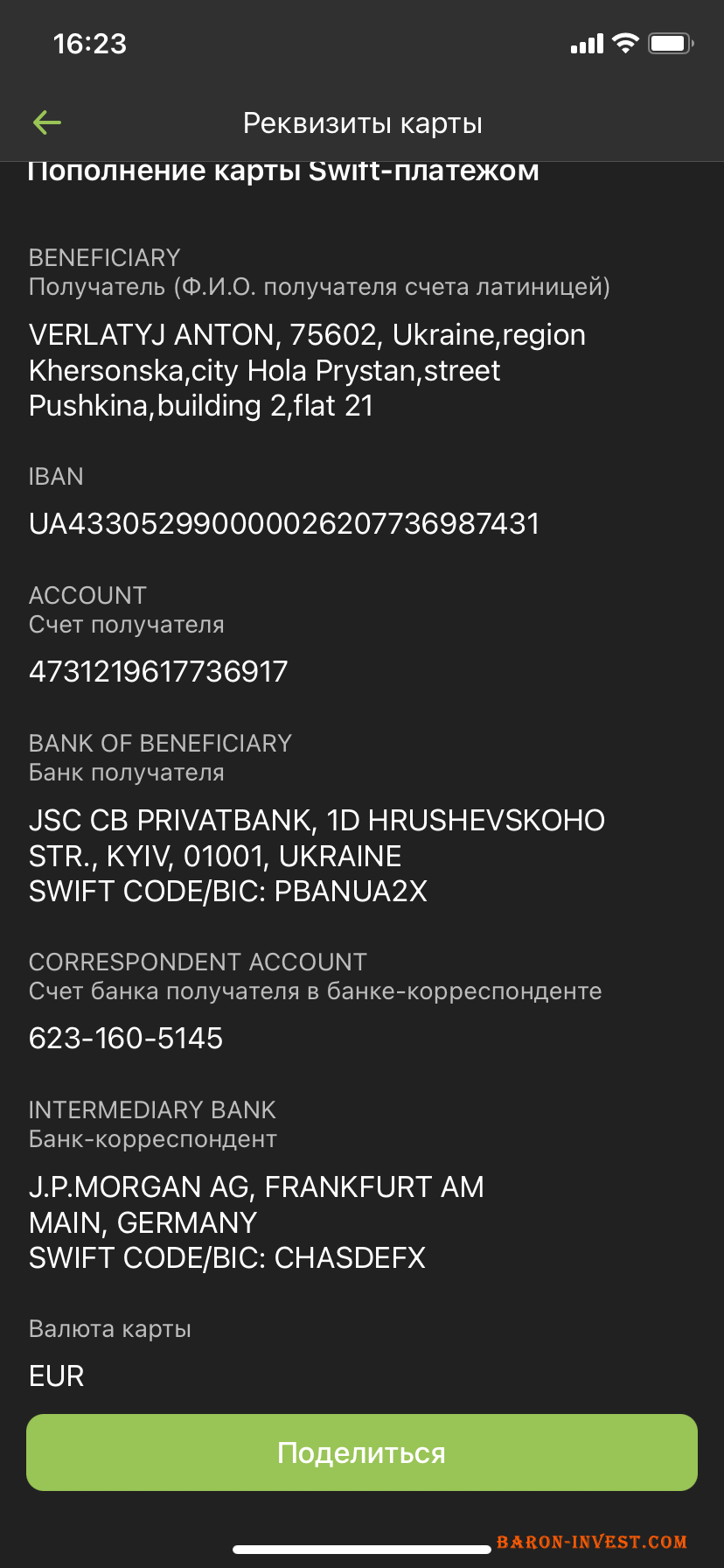This screenshot has width=724, height=1568.
Task: Go back using the green arrow
Action: [x=47, y=123]
